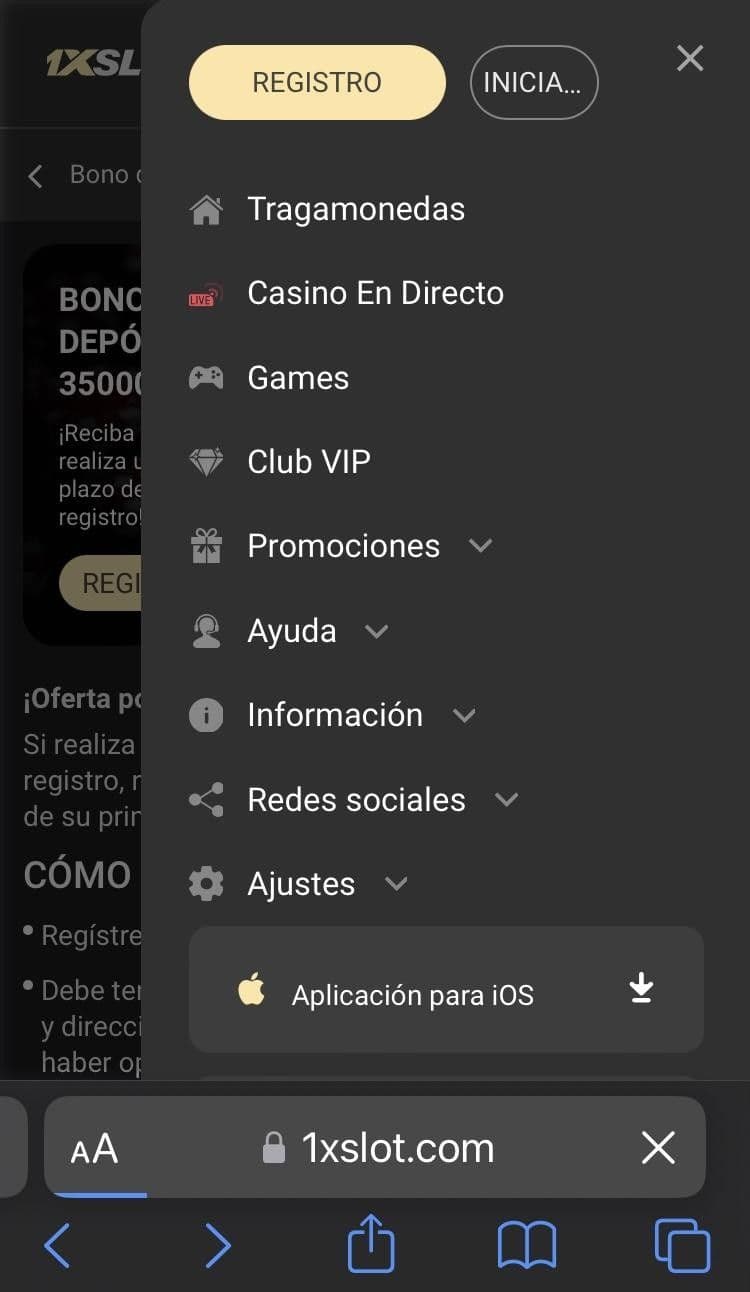Open the Redes sociales menu item

click(356, 799)
